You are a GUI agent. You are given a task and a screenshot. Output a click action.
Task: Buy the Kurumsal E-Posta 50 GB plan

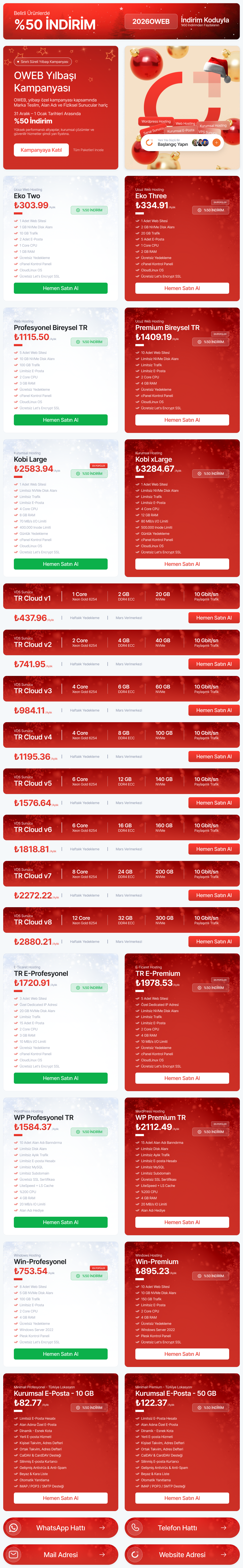tap(182, 1498)
